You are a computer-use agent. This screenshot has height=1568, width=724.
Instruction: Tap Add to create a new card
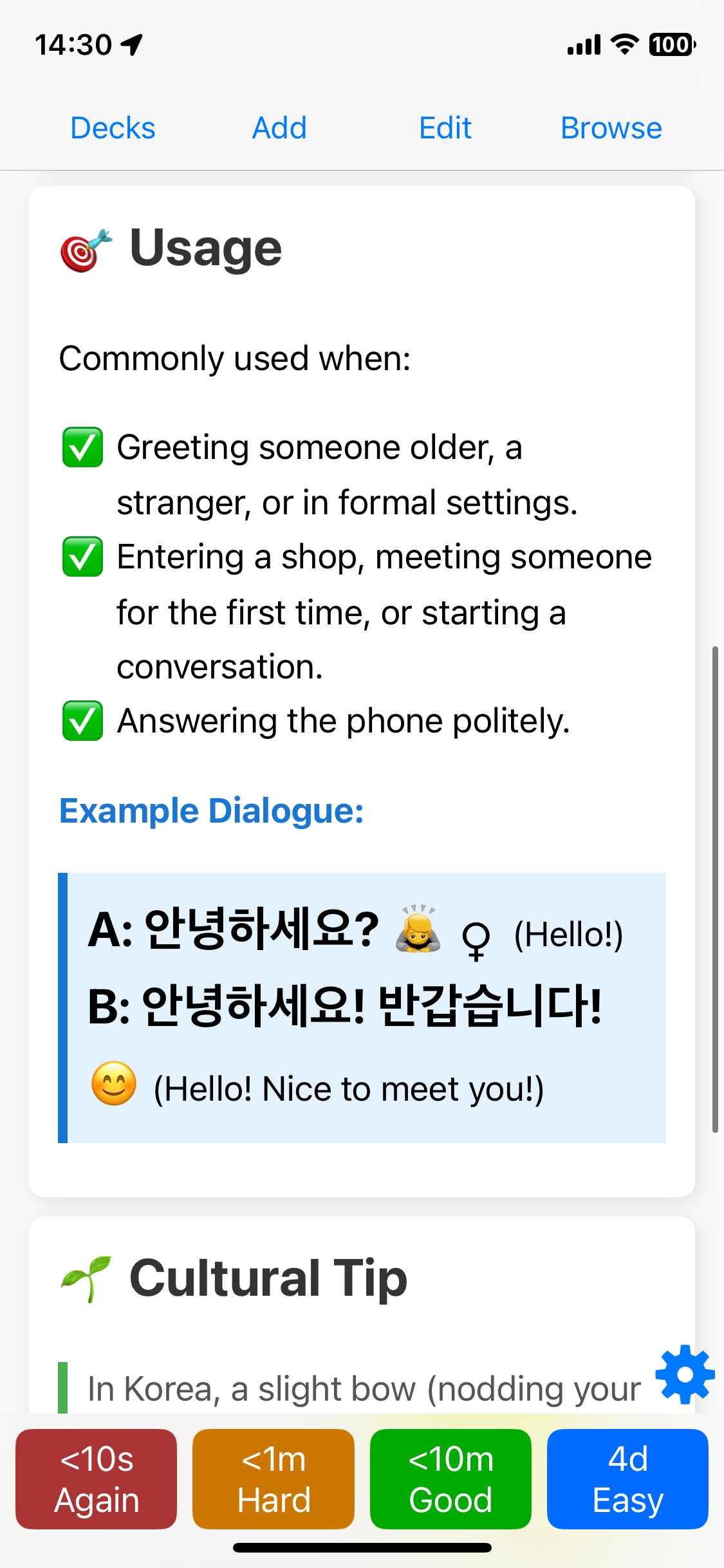point(279,128)
